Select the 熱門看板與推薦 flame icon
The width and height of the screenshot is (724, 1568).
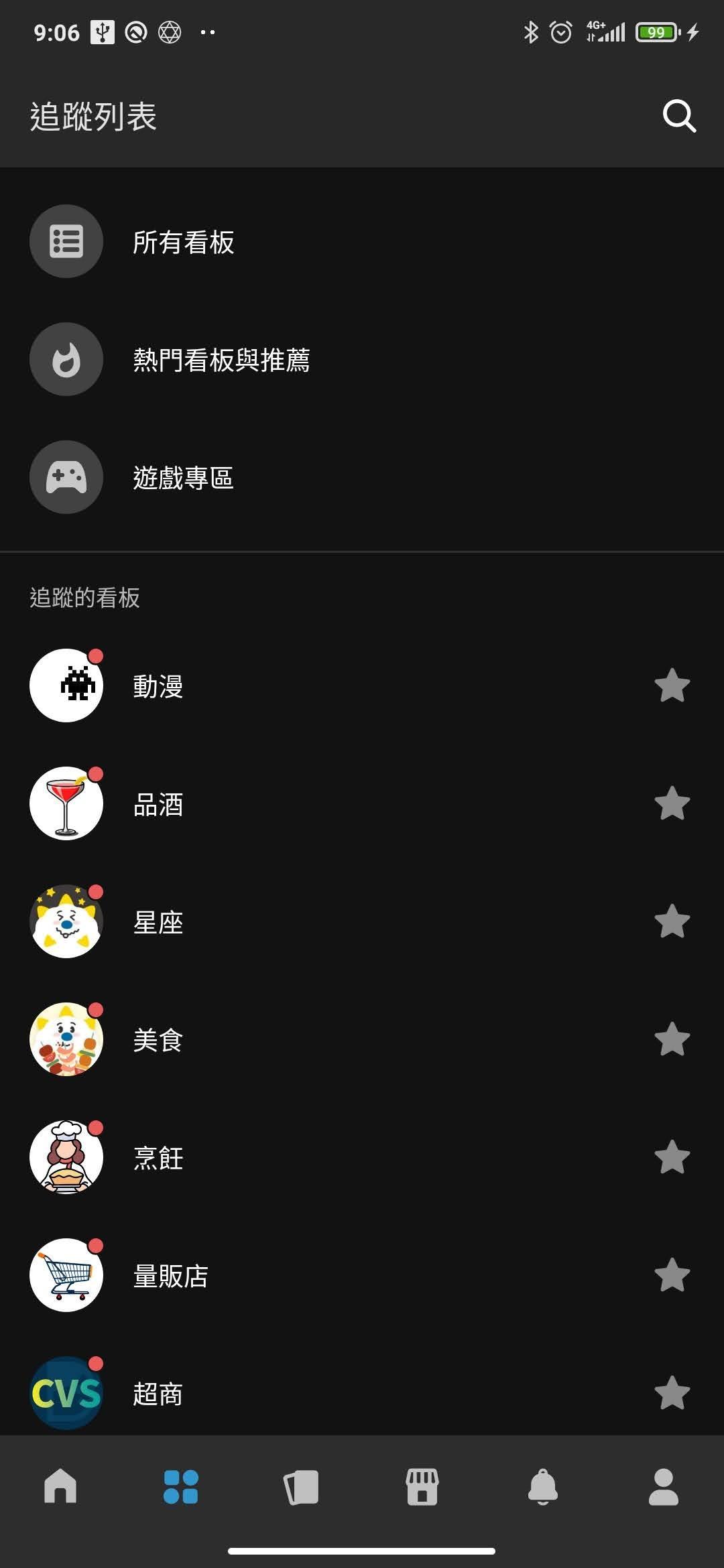66,359
